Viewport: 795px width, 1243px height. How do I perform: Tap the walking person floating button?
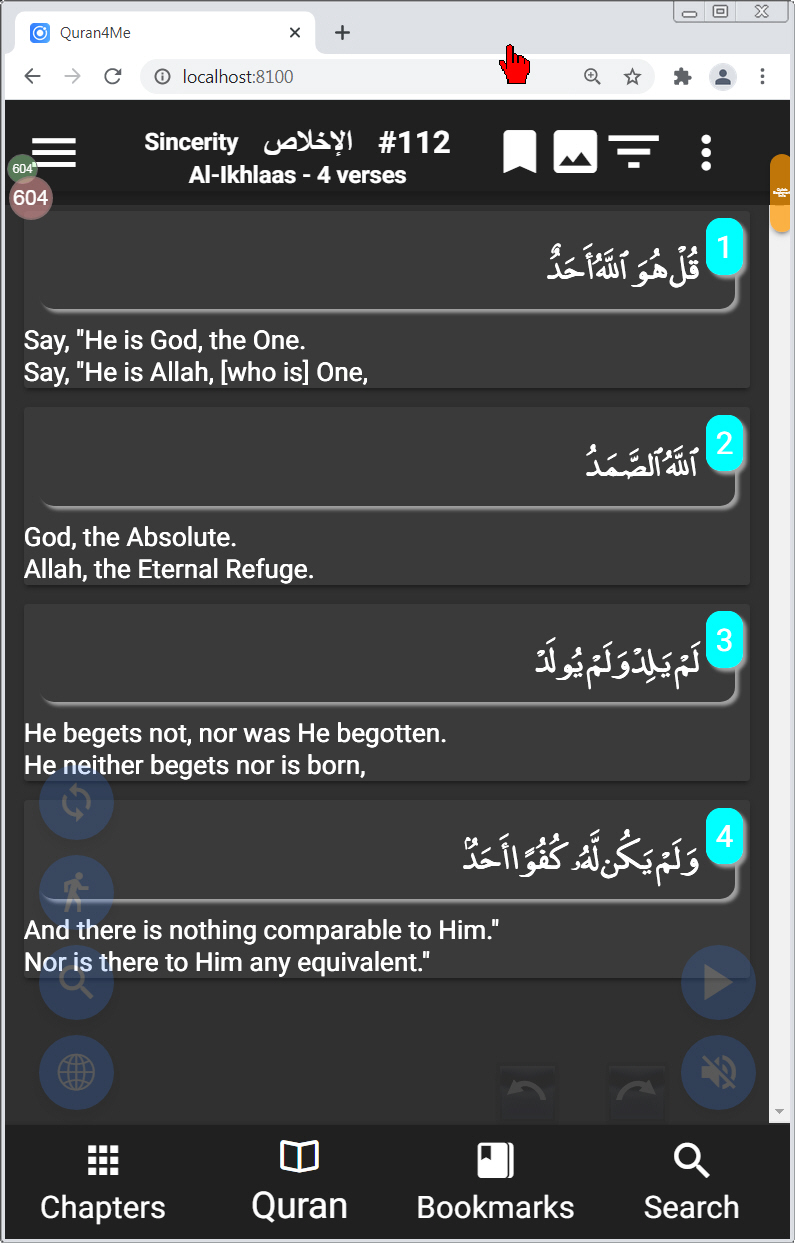tap(76, 892)
